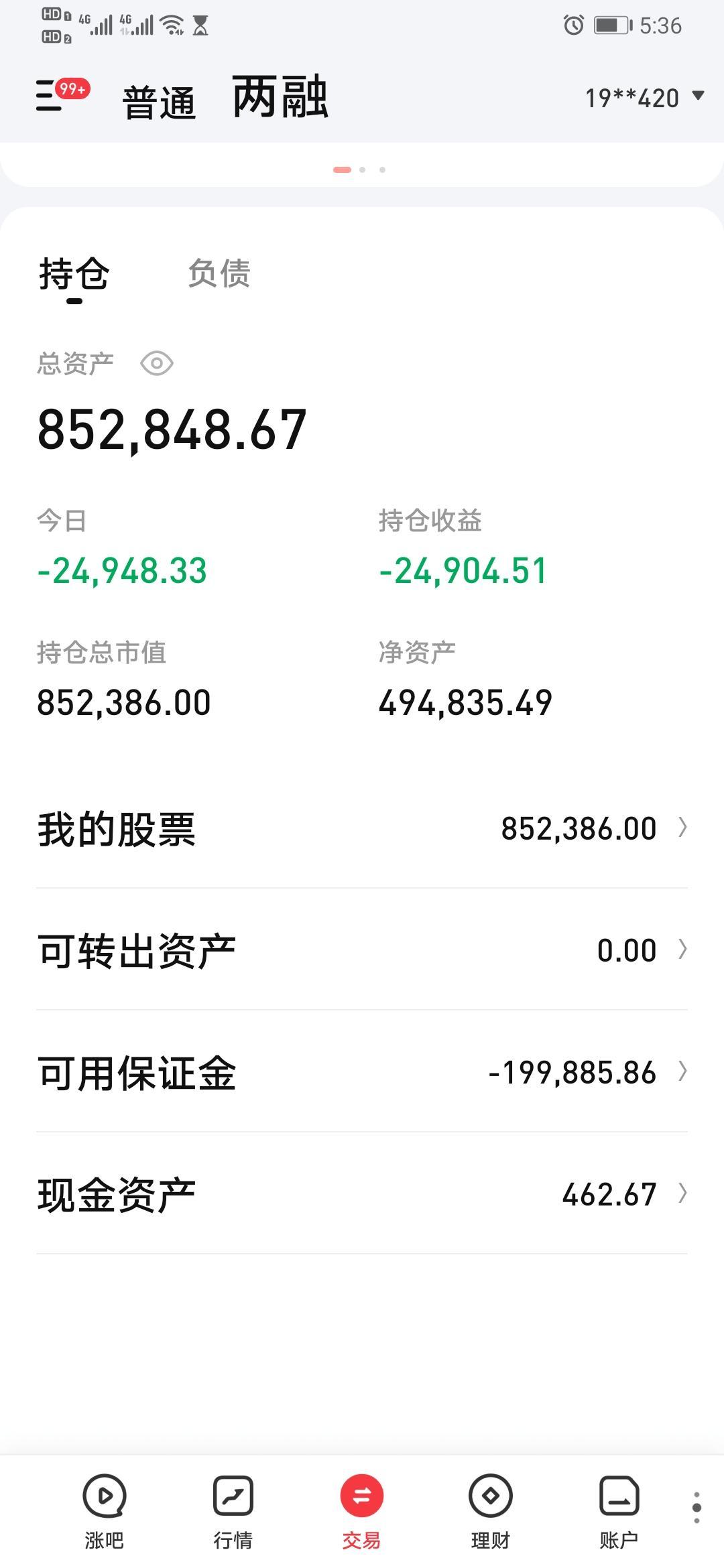724x1568 pixels.
Task: Switch to the 负债 tab
Action: click(219, 273)
